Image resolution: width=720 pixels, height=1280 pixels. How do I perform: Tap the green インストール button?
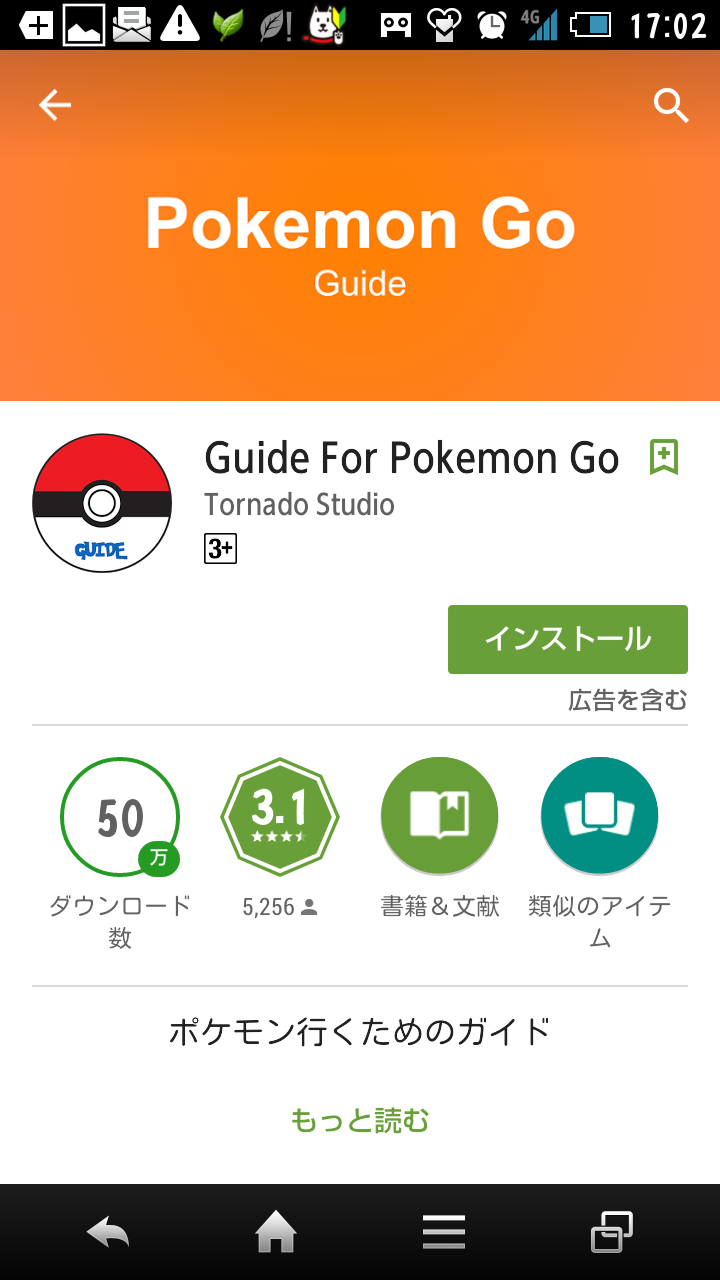pos(568,639)
